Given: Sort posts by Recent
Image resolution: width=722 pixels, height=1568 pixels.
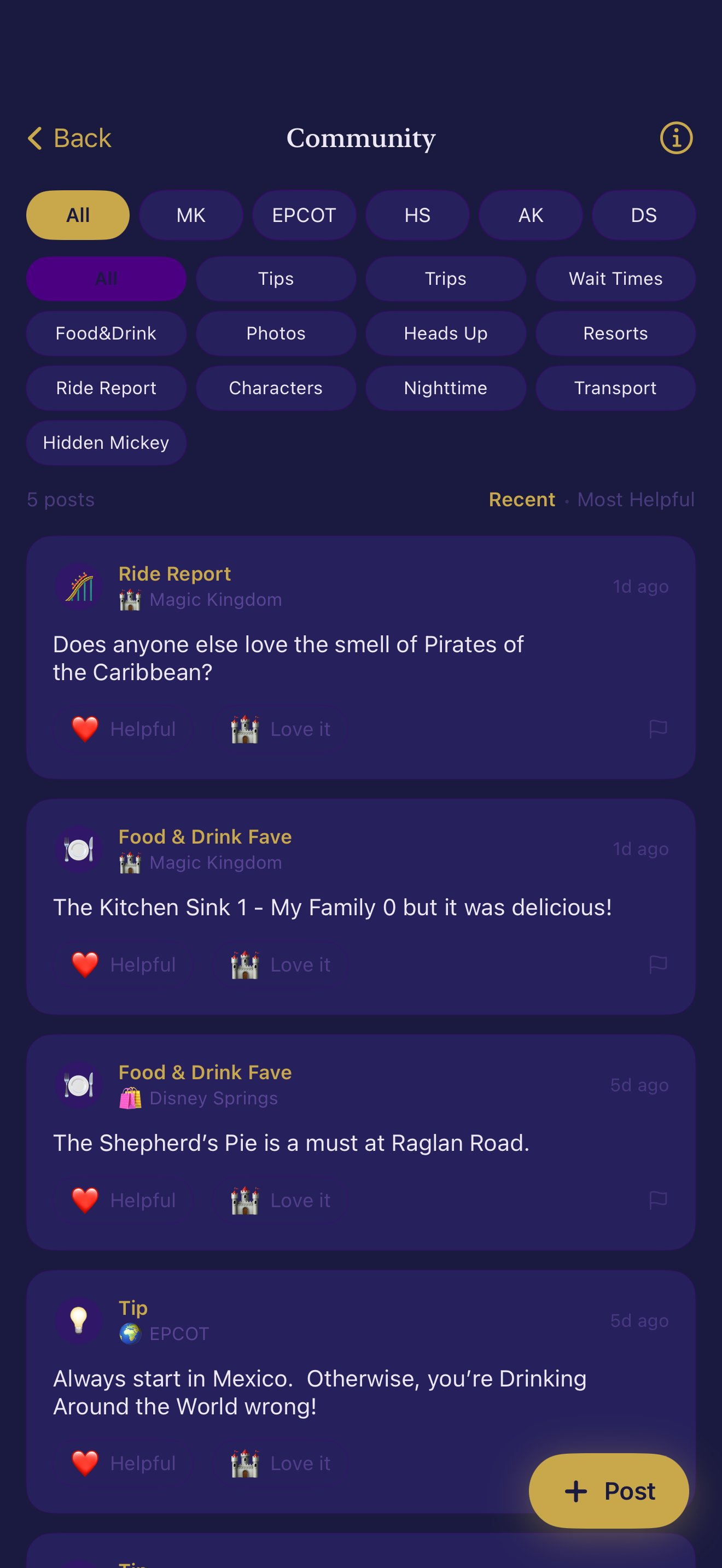Looking at the screenshot, I should pyautogui.click(x=522, y=499).
